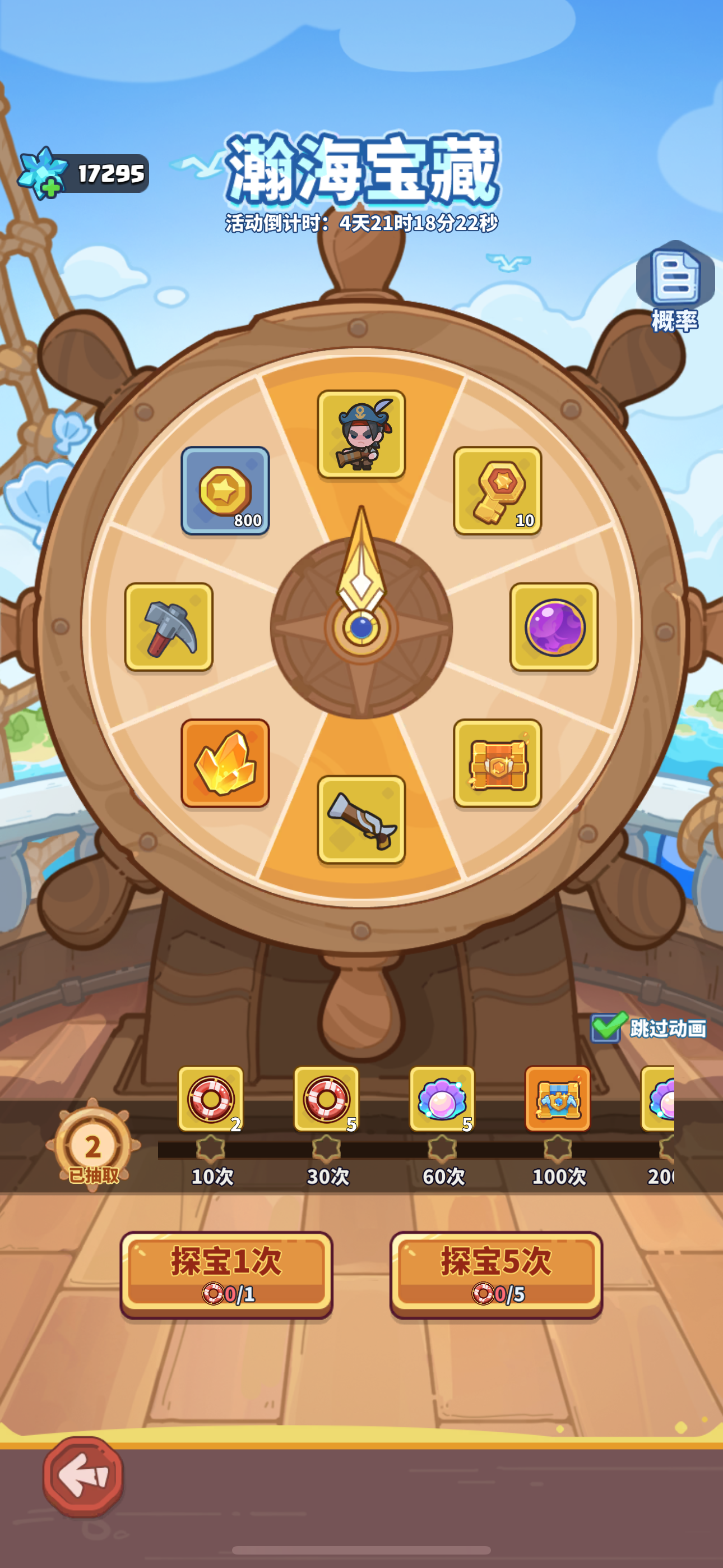Screen dimensions: 723x1568
Task: Open the 30次 milestone reward
Action: [x=326, y=1099]
